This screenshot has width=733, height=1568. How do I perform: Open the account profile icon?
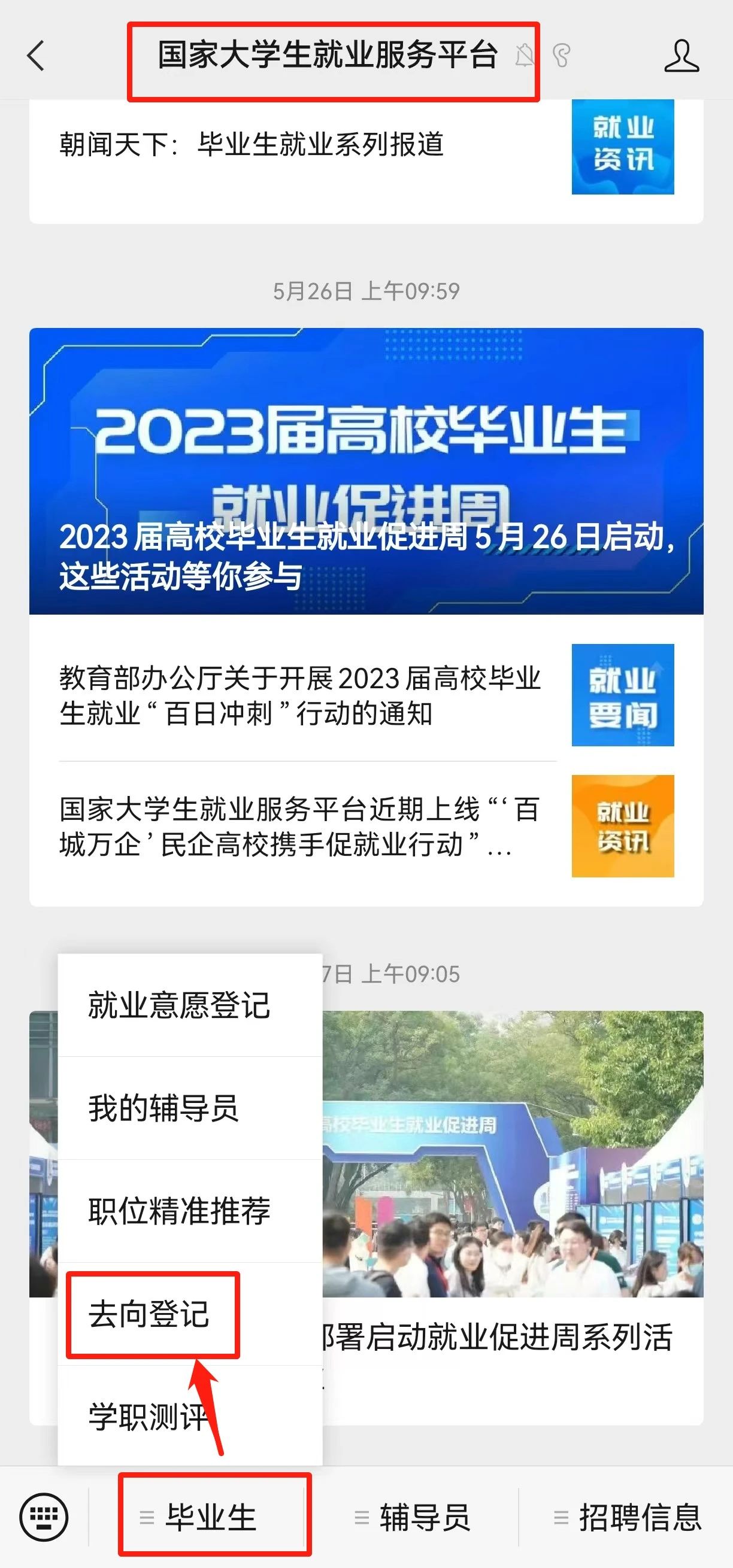click(681, 56)
